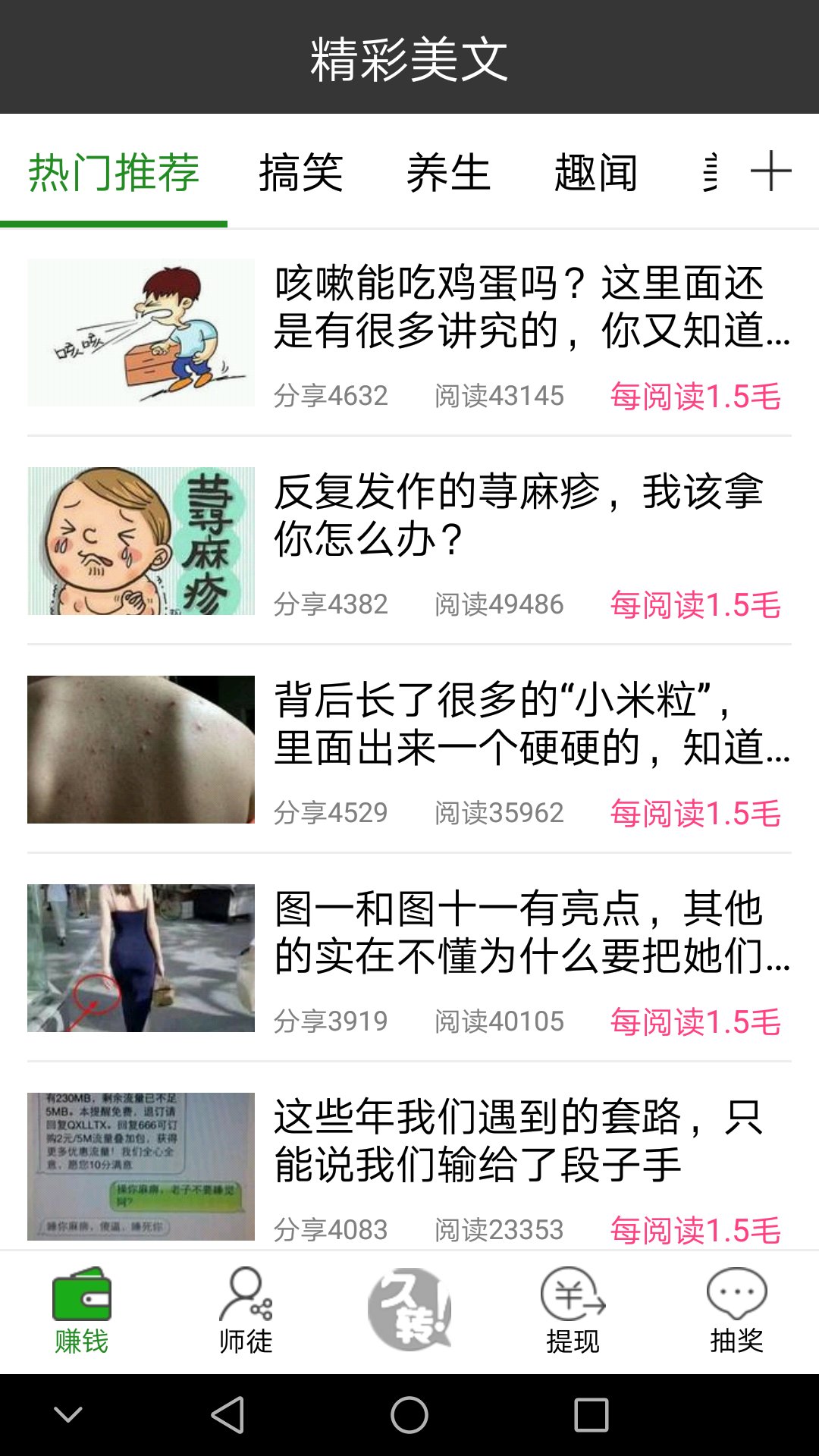Image resolution: width=819 pixels, height=1456 pixels.
Task: Switch to the 搞笑 tab
Action: [x=301, y=172]
